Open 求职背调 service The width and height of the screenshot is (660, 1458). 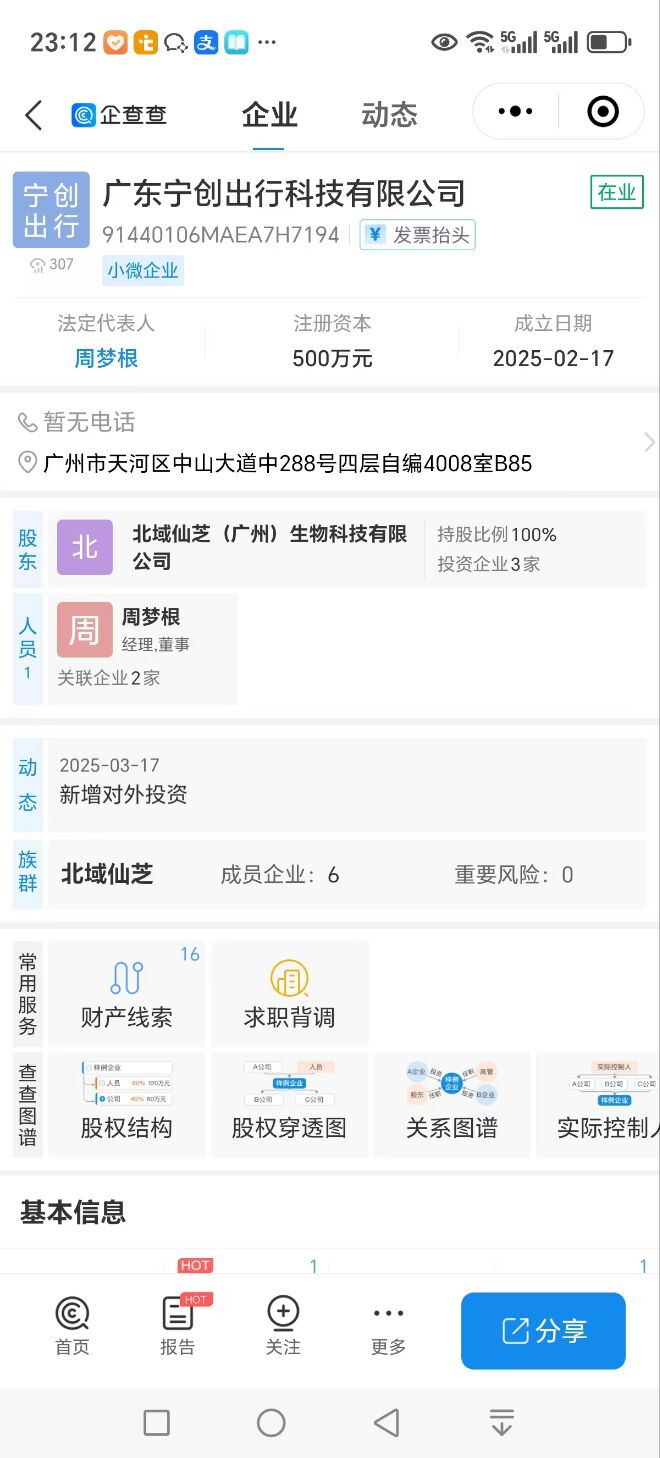[x=289, y=994]
